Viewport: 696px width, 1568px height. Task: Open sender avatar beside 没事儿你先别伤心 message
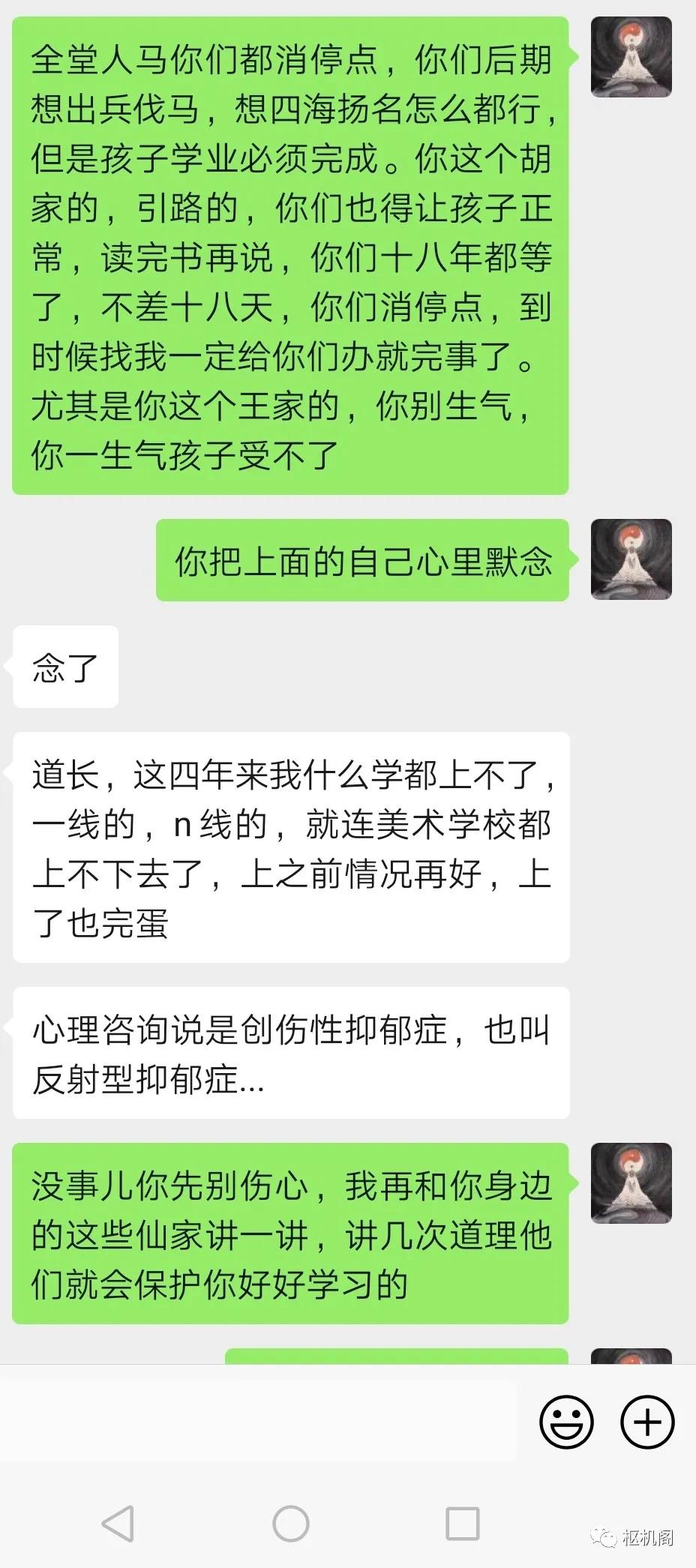[x=631, y=1183]
